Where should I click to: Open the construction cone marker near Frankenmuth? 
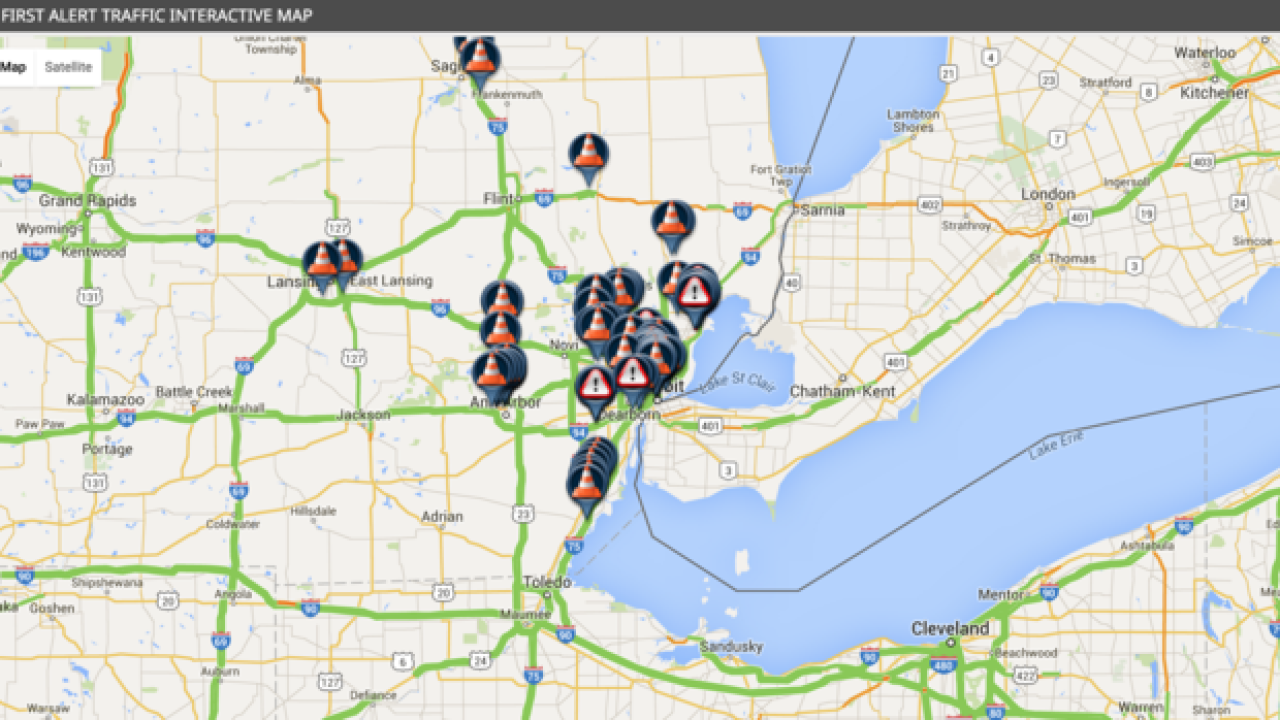(x=480, y=61)
